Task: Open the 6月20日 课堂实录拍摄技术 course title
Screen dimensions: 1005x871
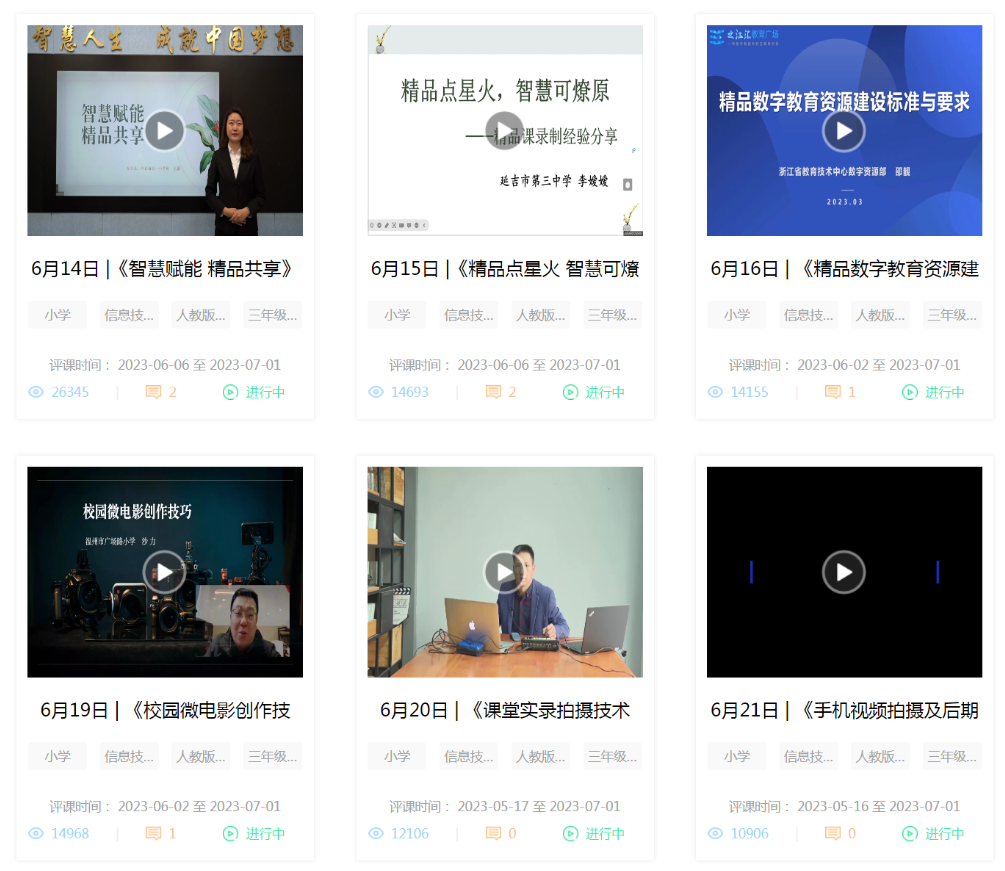Action: pyautogui.click(x=505, y=711)
